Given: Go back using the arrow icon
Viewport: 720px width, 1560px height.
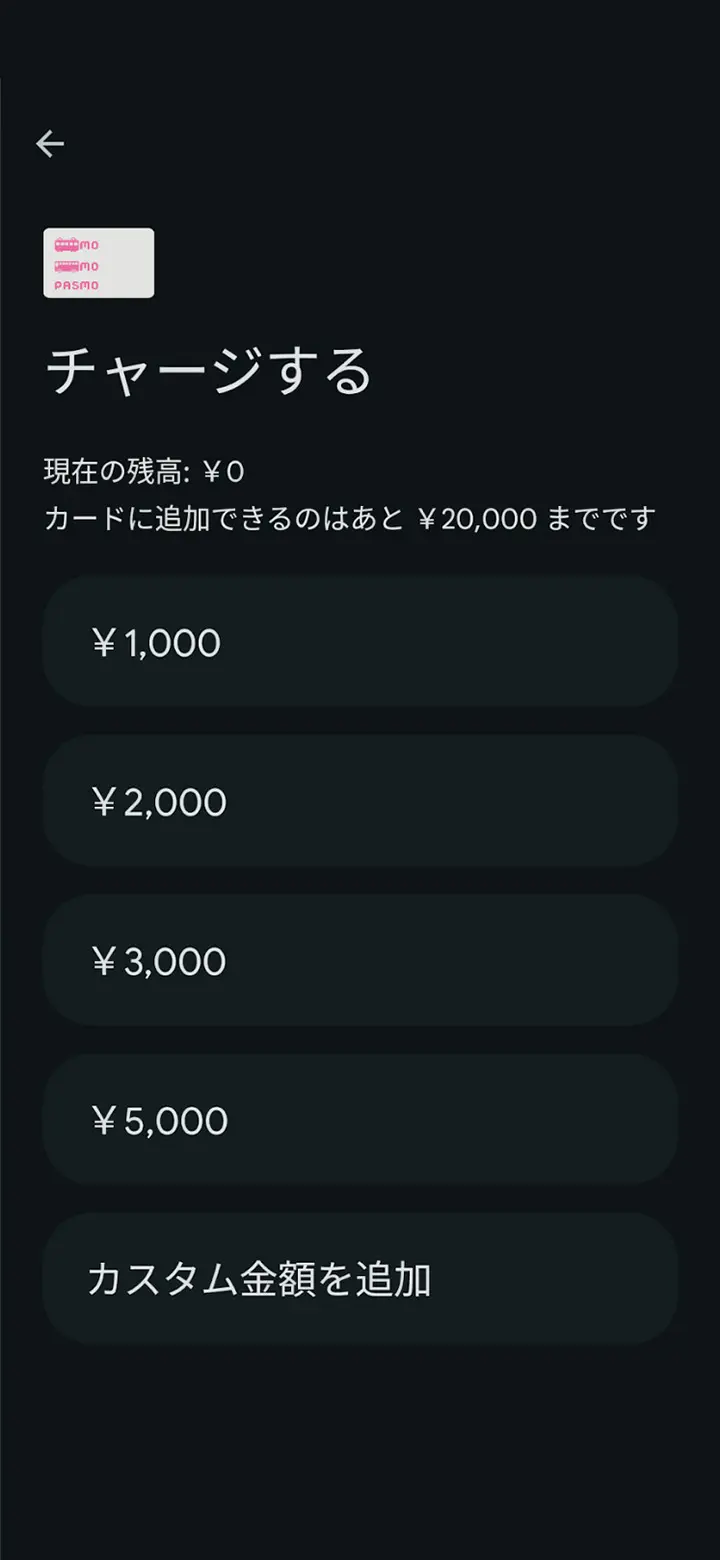Looking at the screenshot, I should 50,144.
